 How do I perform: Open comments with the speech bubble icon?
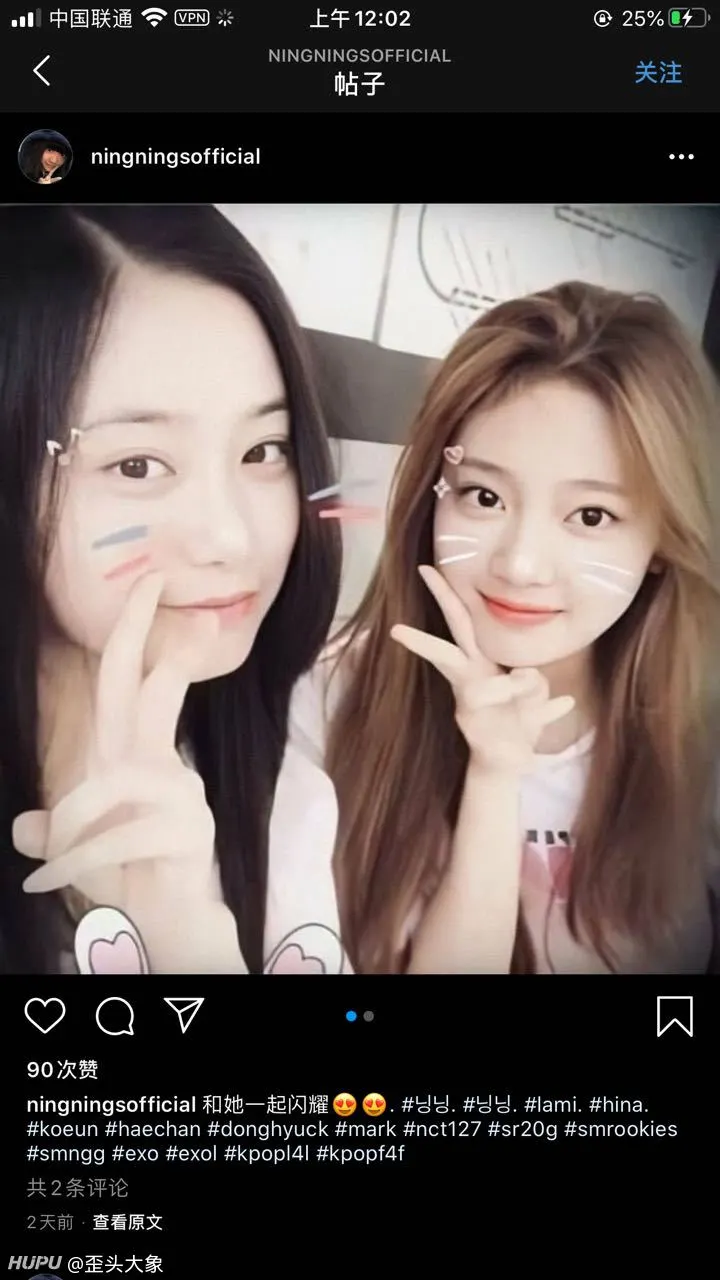115,1016
